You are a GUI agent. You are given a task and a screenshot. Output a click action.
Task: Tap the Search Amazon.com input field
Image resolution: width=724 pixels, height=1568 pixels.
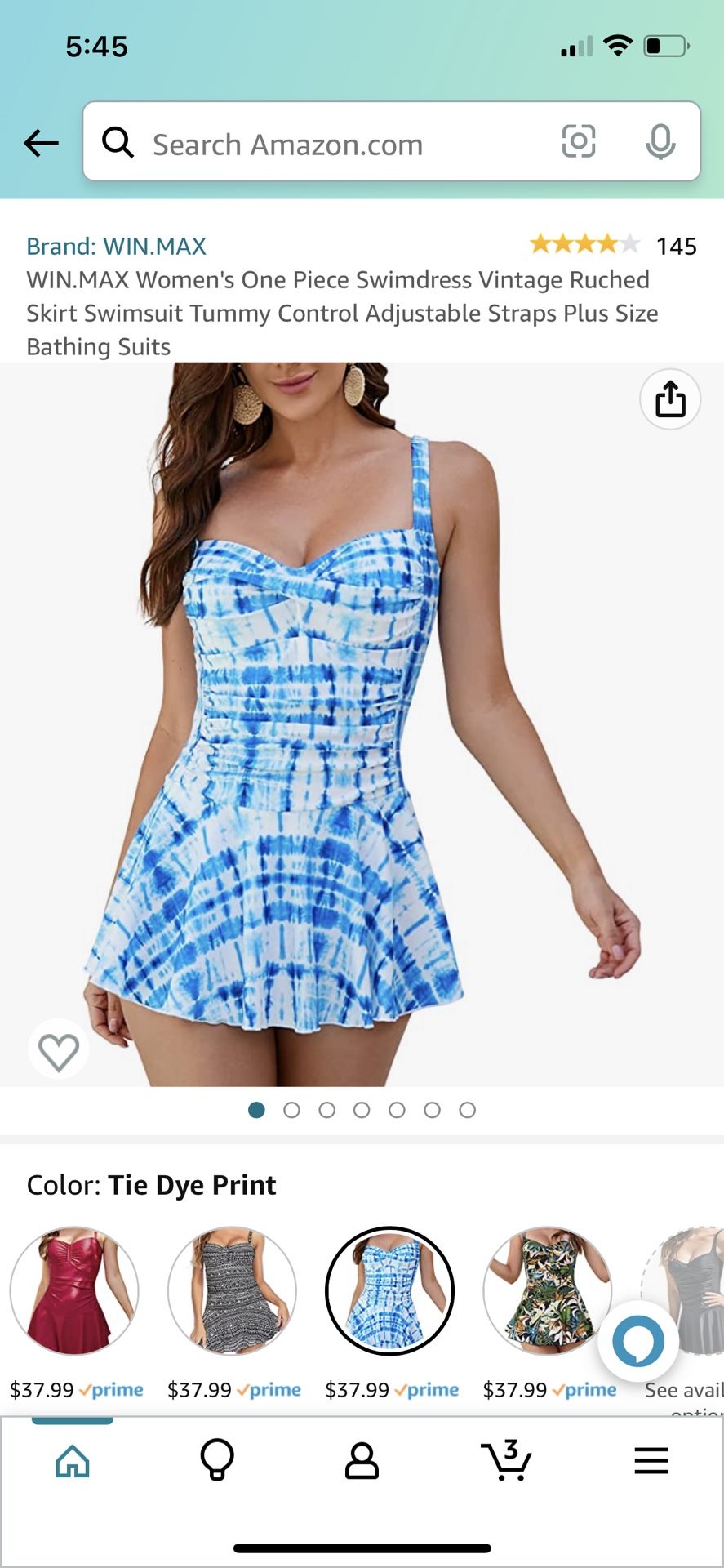pyautogui.click(x=326, y=144)
